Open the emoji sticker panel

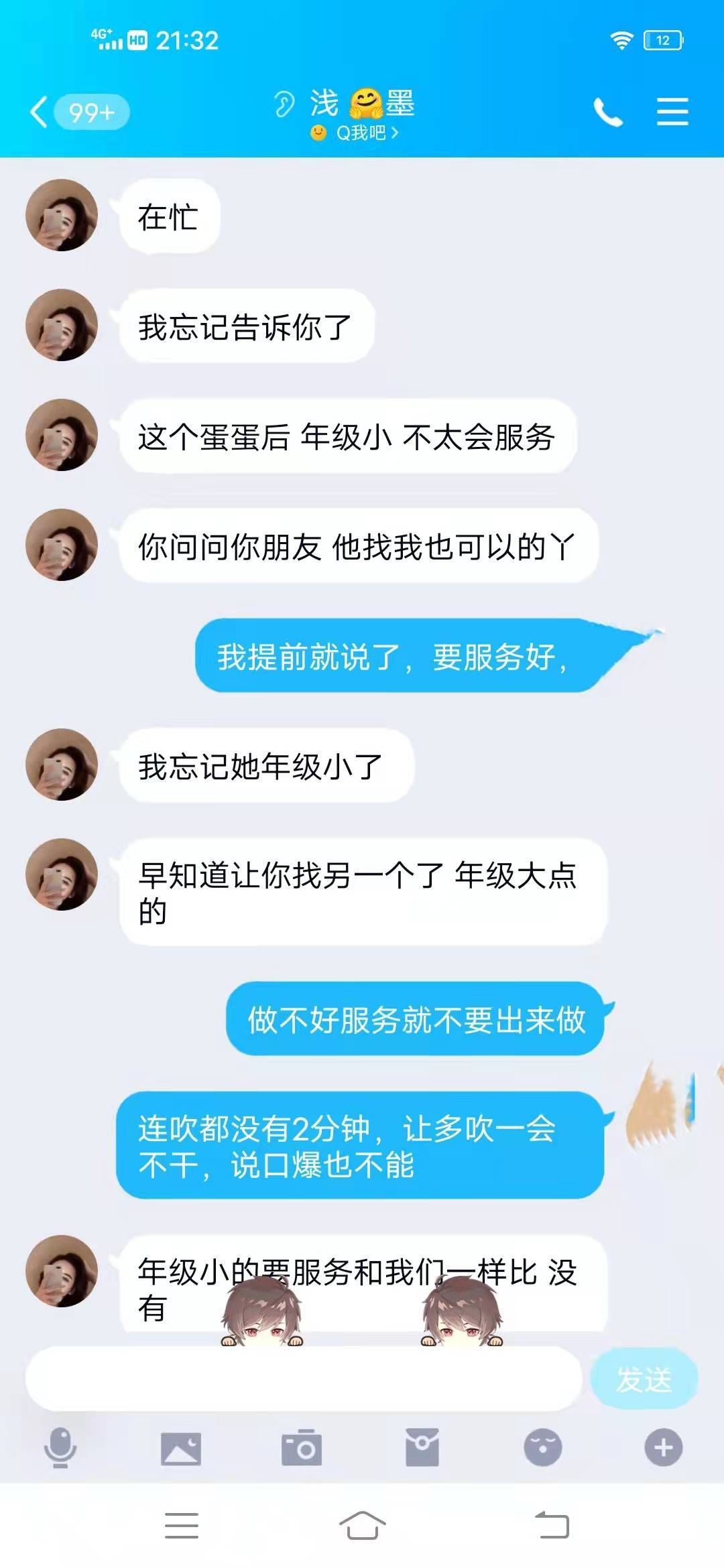pos(543,1447)
